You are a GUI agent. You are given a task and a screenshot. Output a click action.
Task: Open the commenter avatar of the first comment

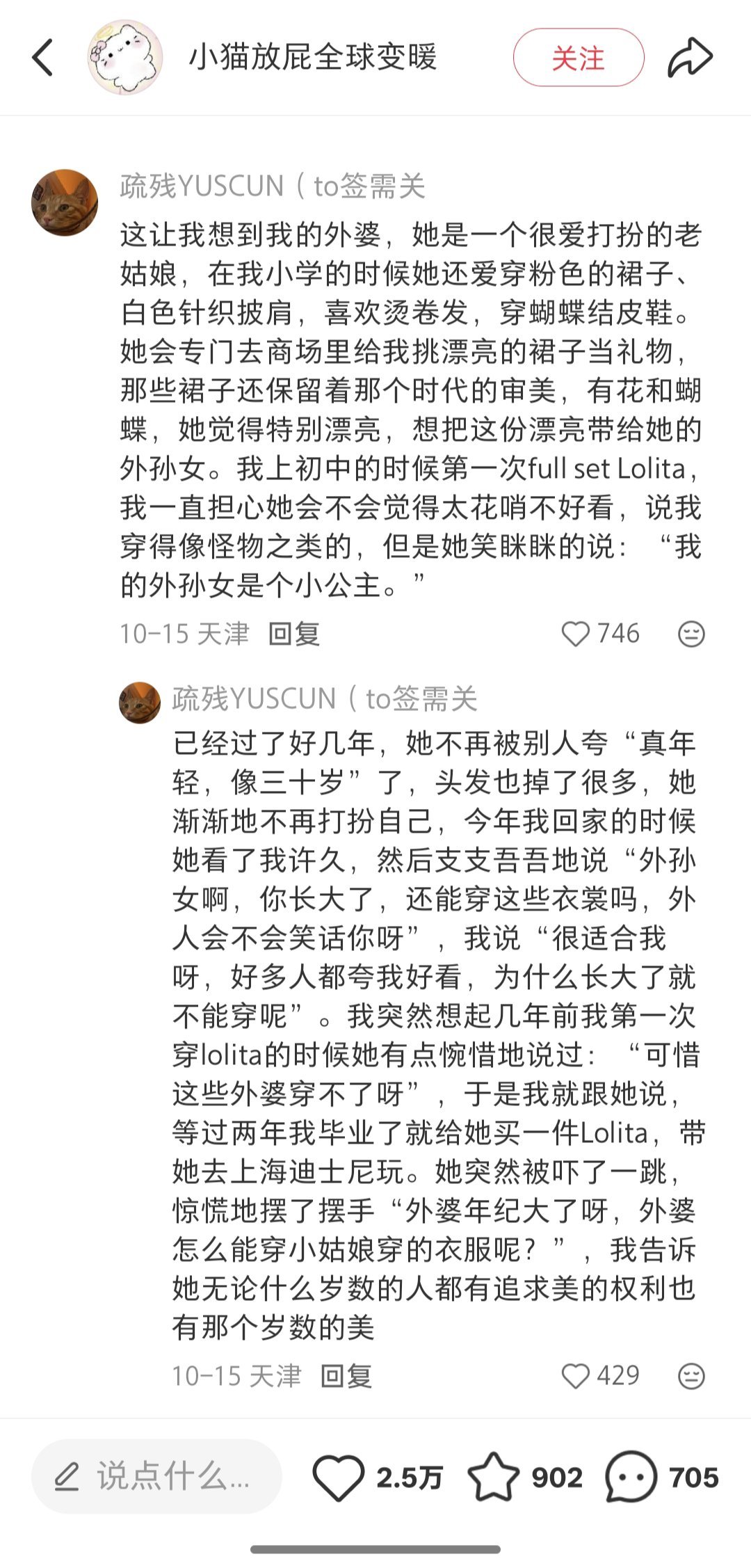65,202
